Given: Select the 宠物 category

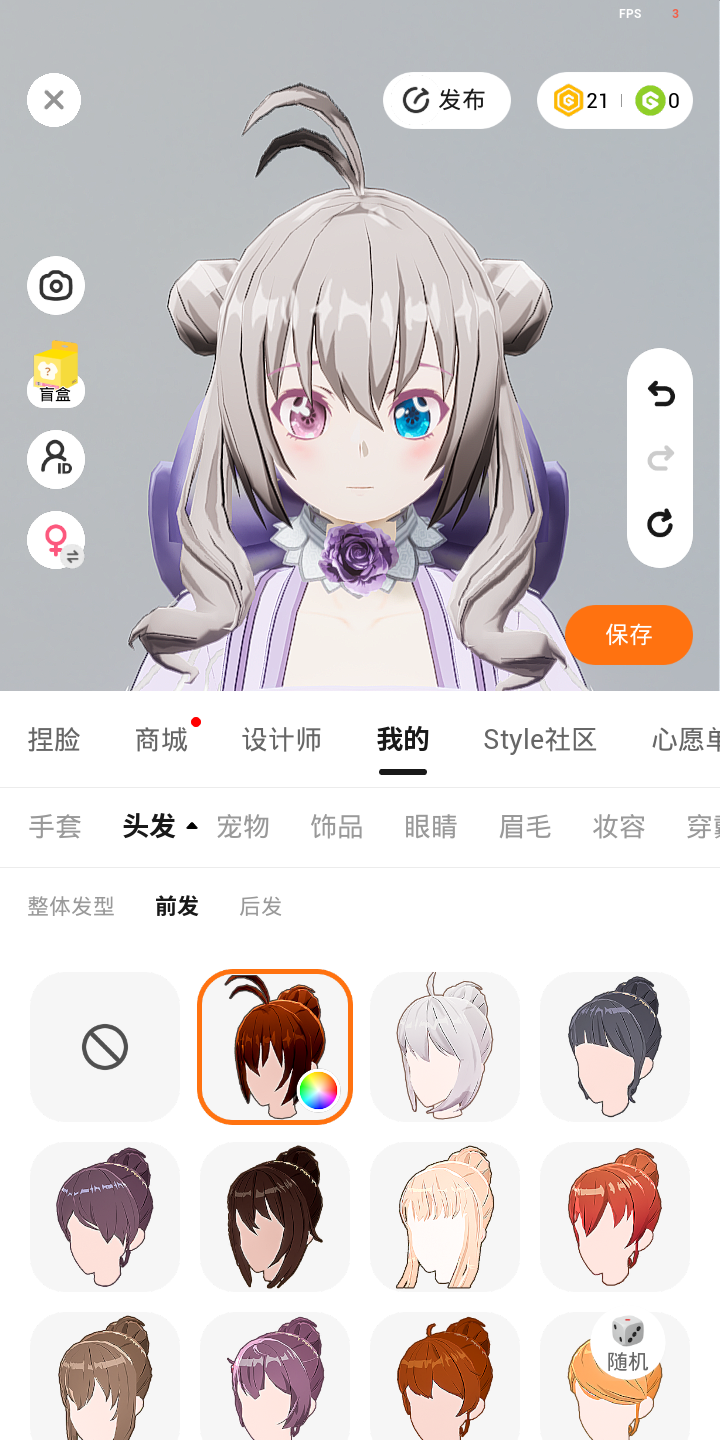Looking at the screenshot, I should pyautogui.click(x=243, y=827).
